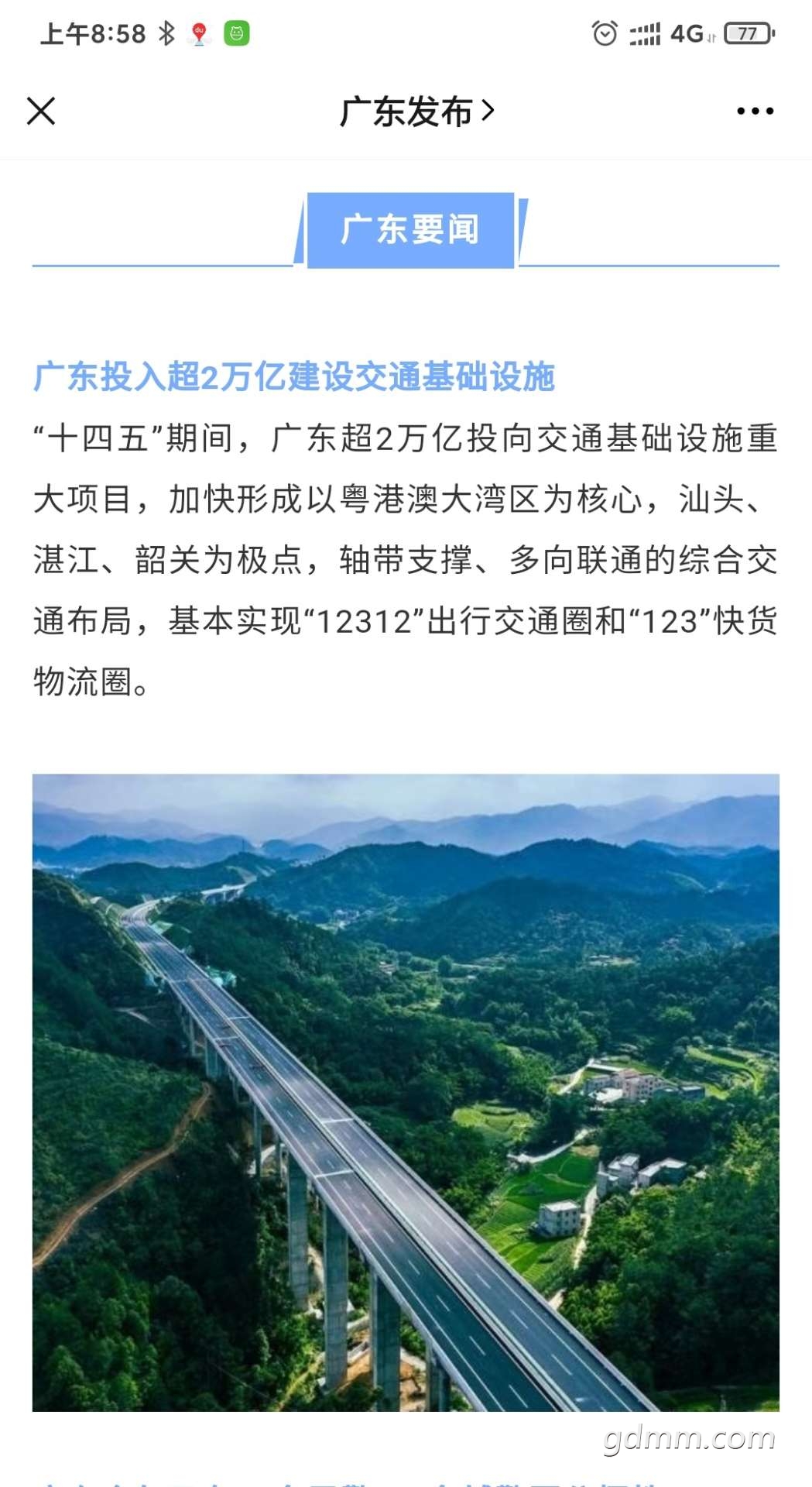Viewport: 812px width, 1487px height.
Task: Close the article page
Action: (41, 111)
